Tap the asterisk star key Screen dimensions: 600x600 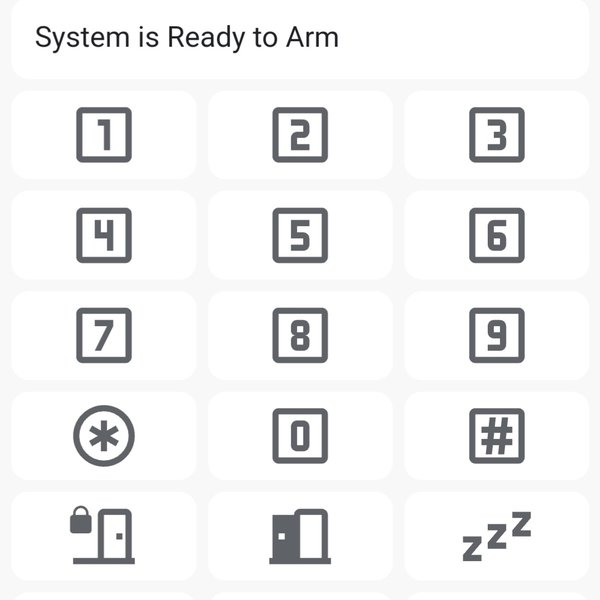103,436
